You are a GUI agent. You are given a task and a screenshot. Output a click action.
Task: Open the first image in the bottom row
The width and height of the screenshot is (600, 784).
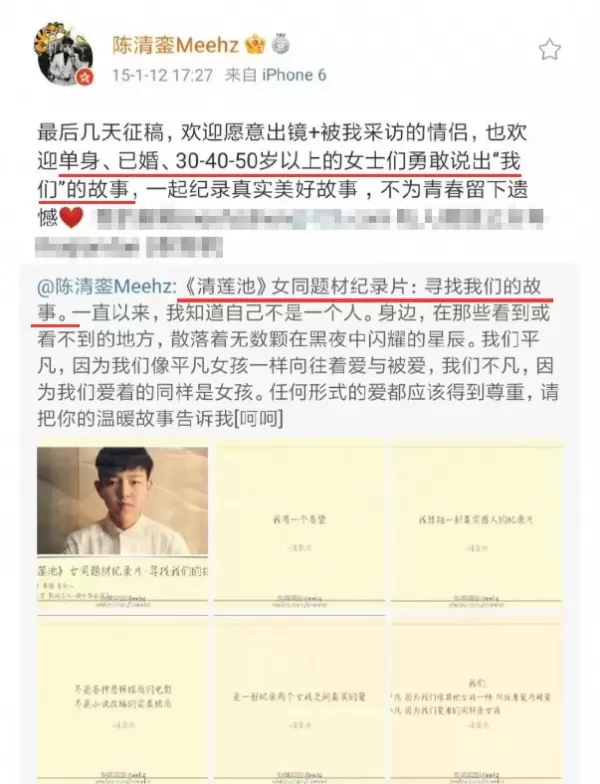click(x=122, y=700)
